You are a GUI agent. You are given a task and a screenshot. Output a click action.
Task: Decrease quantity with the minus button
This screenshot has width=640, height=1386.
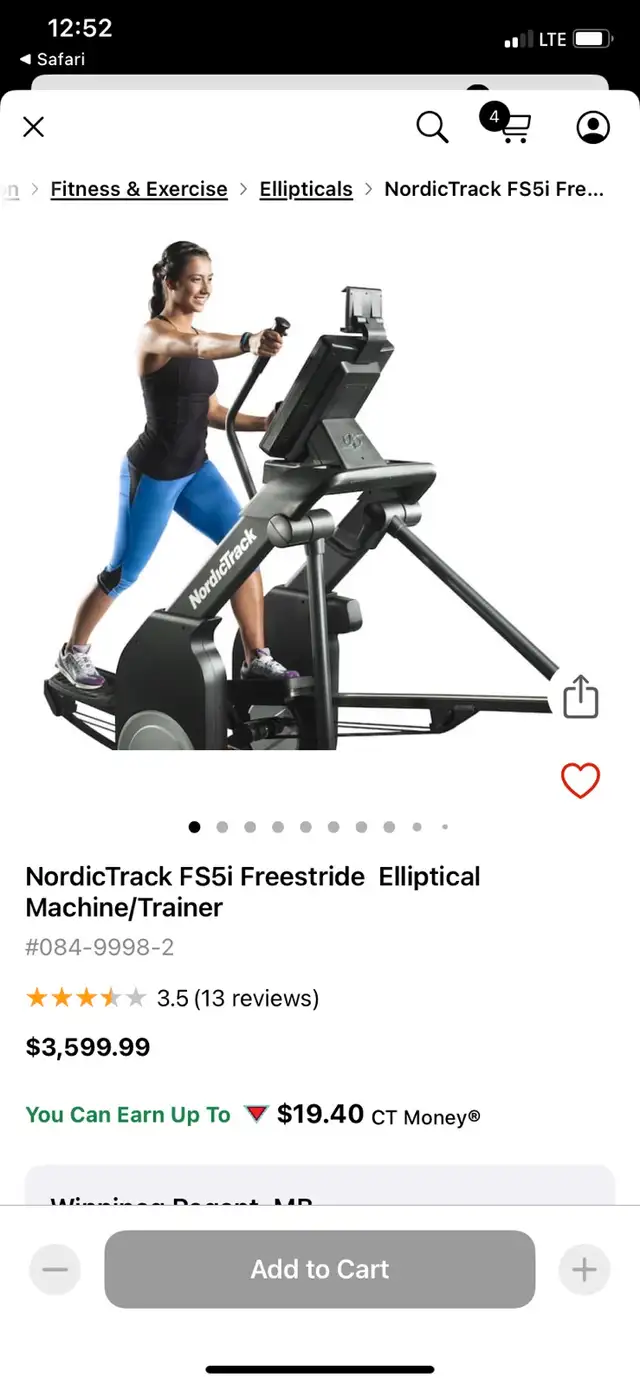(55, 1270)
